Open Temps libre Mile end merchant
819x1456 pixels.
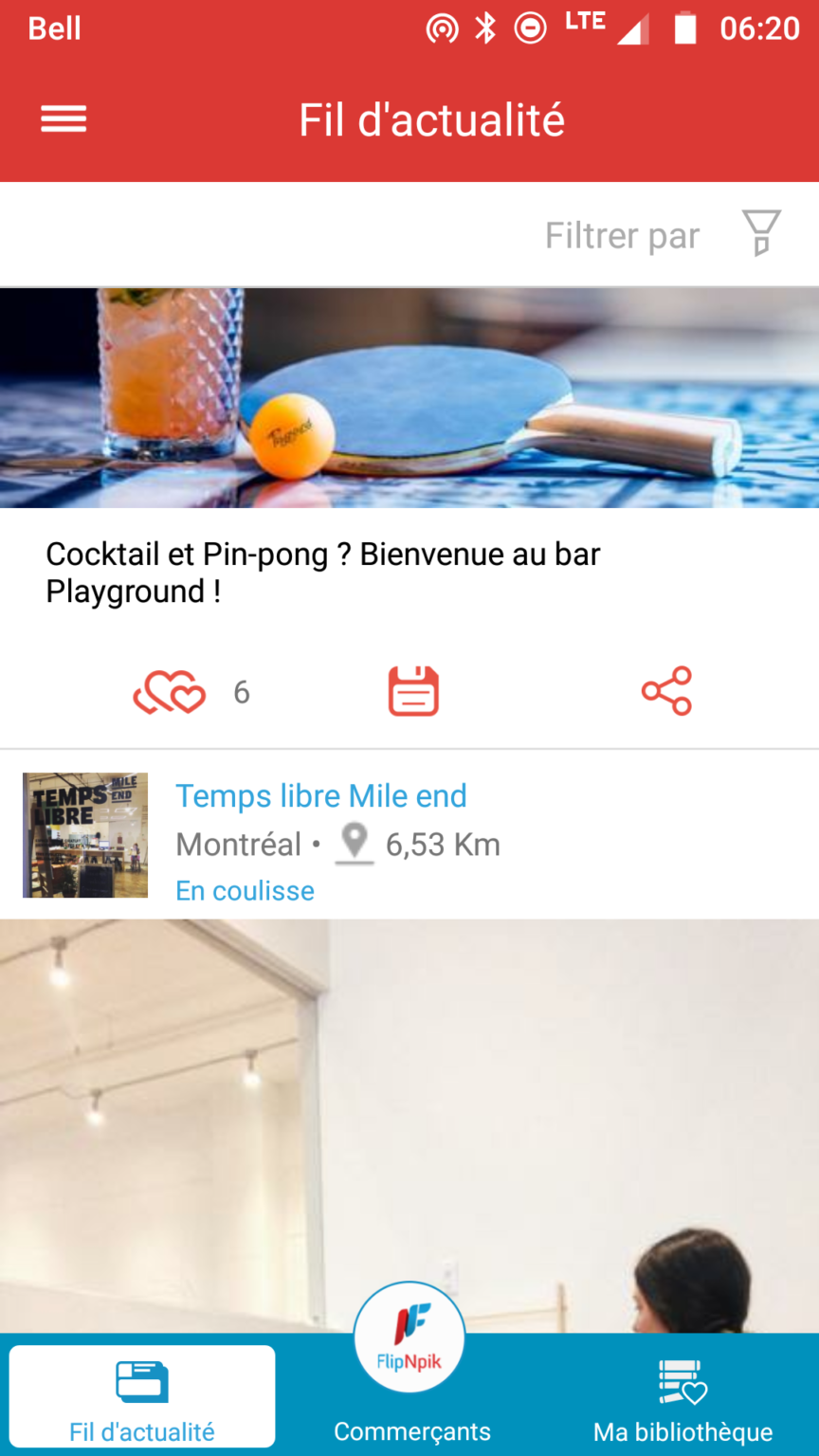321,796
